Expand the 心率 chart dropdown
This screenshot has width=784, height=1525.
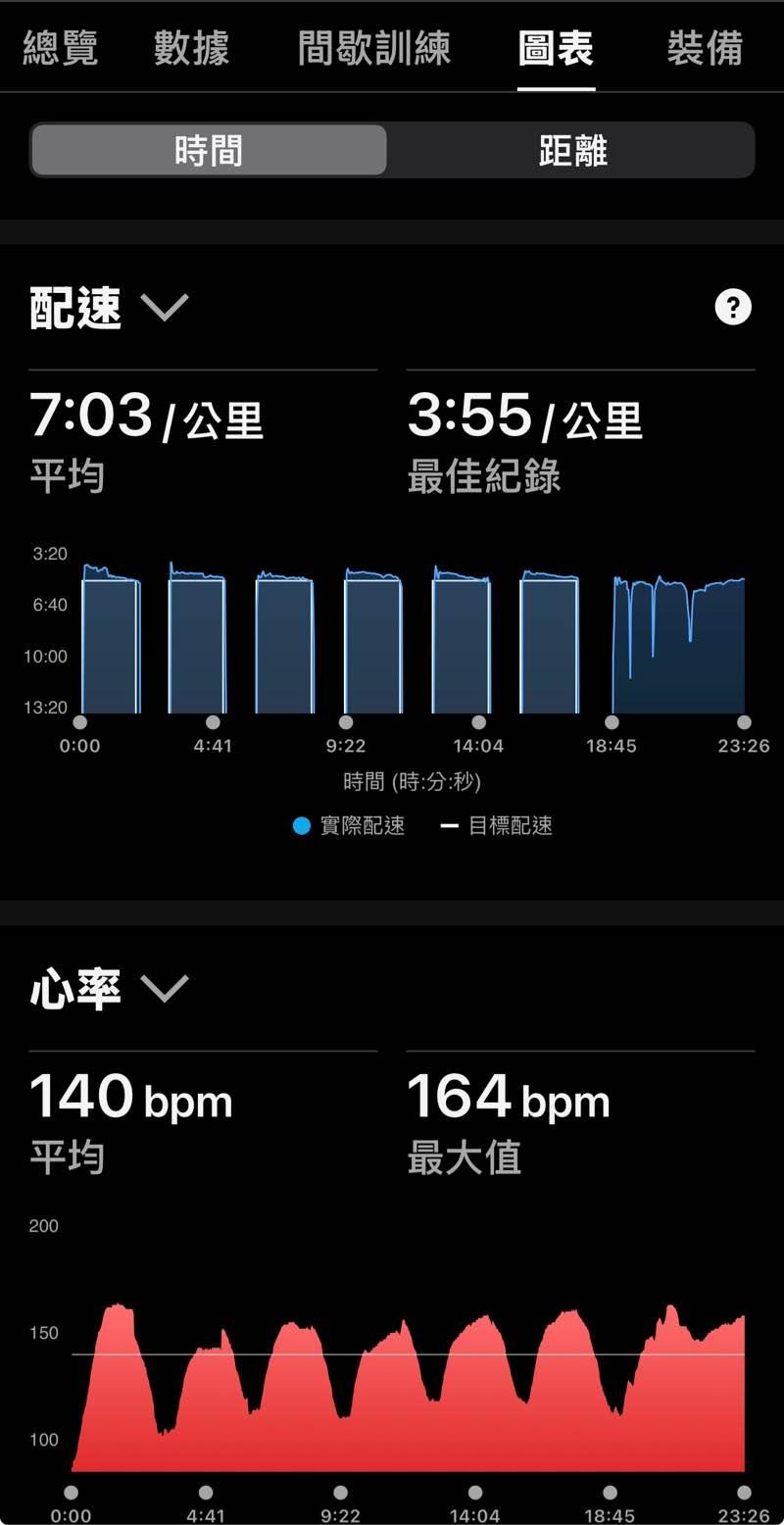pos(164,988)
